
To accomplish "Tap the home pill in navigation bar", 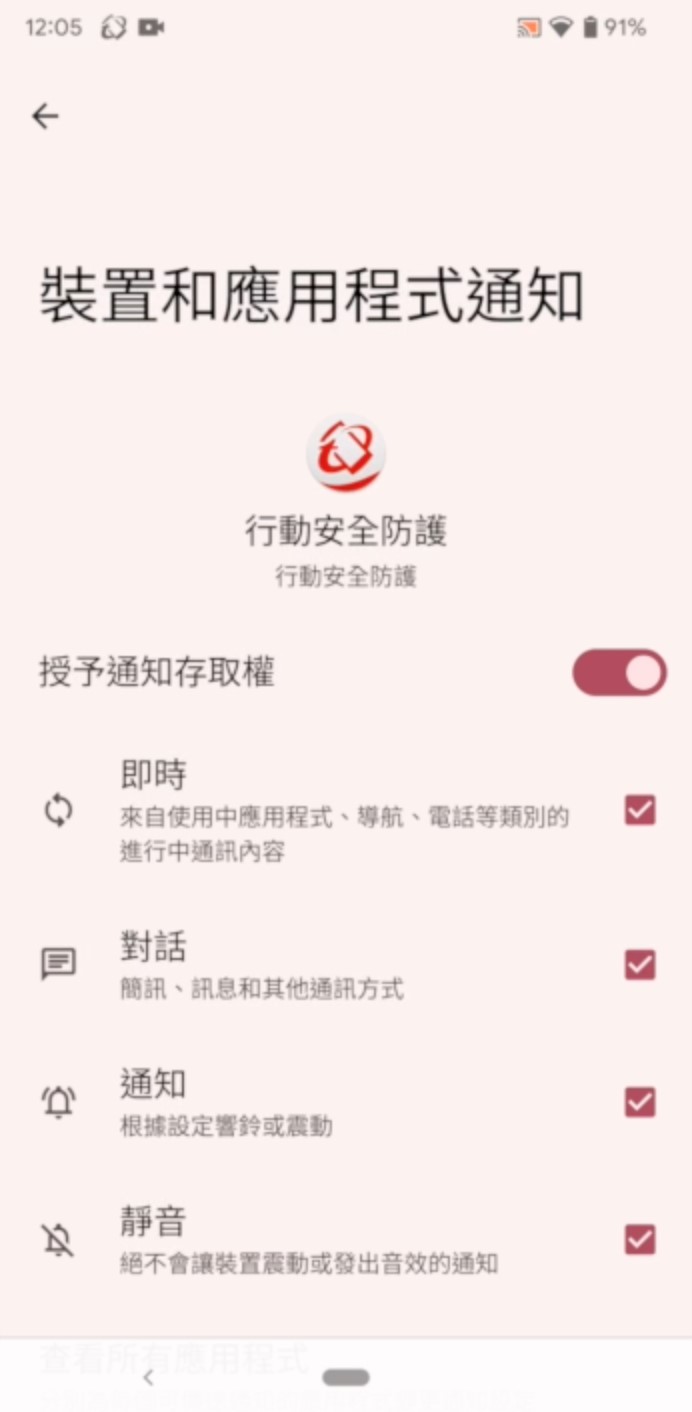I will pyautogui.click(x=346, y=1378).
